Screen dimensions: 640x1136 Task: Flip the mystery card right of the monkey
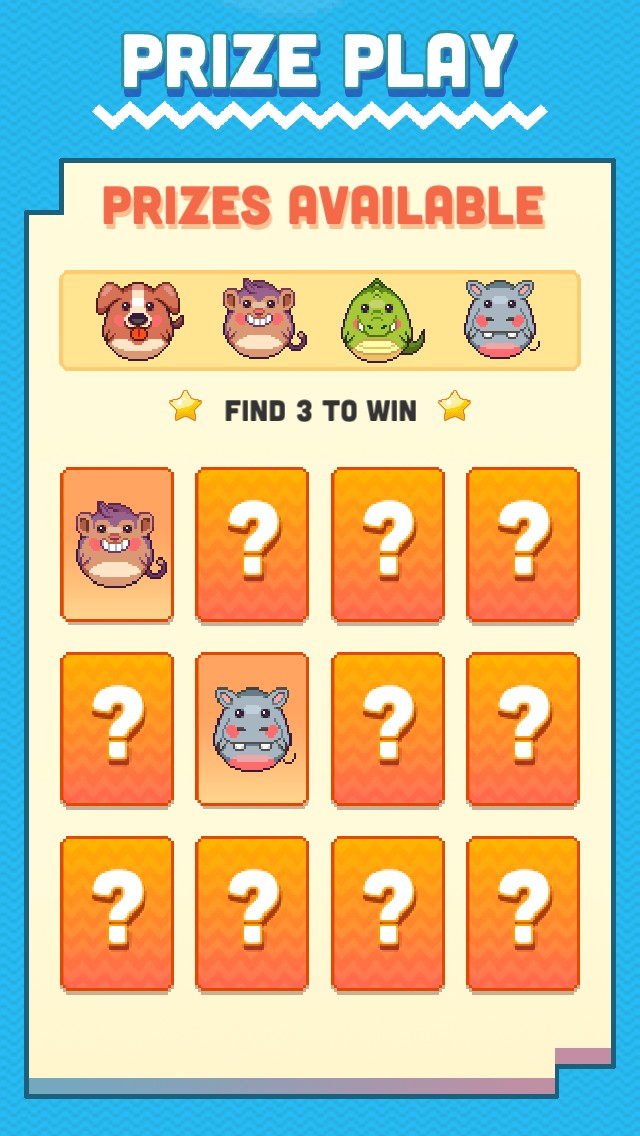(252, 545)
